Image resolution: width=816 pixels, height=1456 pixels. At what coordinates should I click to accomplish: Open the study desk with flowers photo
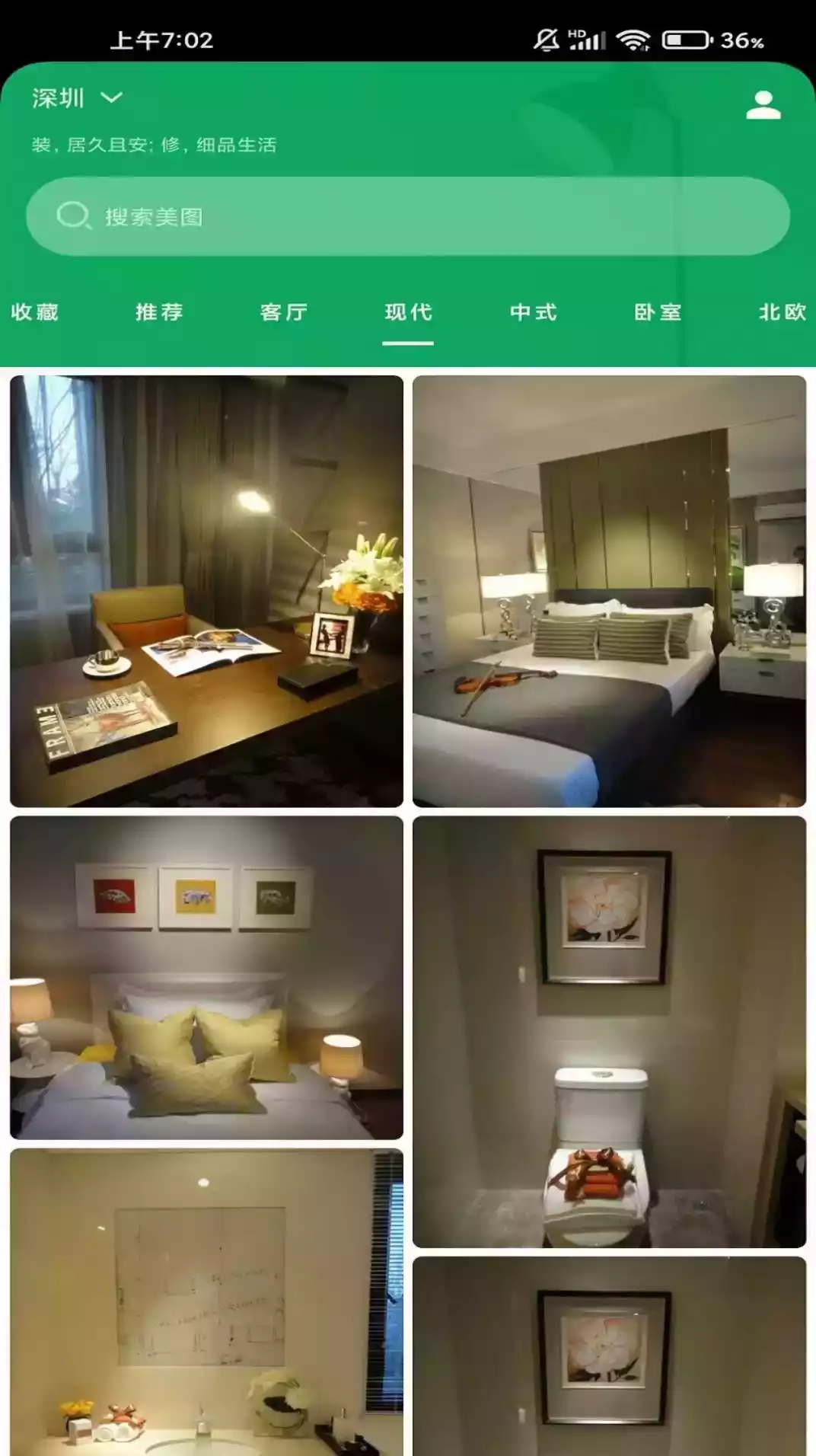206,591
